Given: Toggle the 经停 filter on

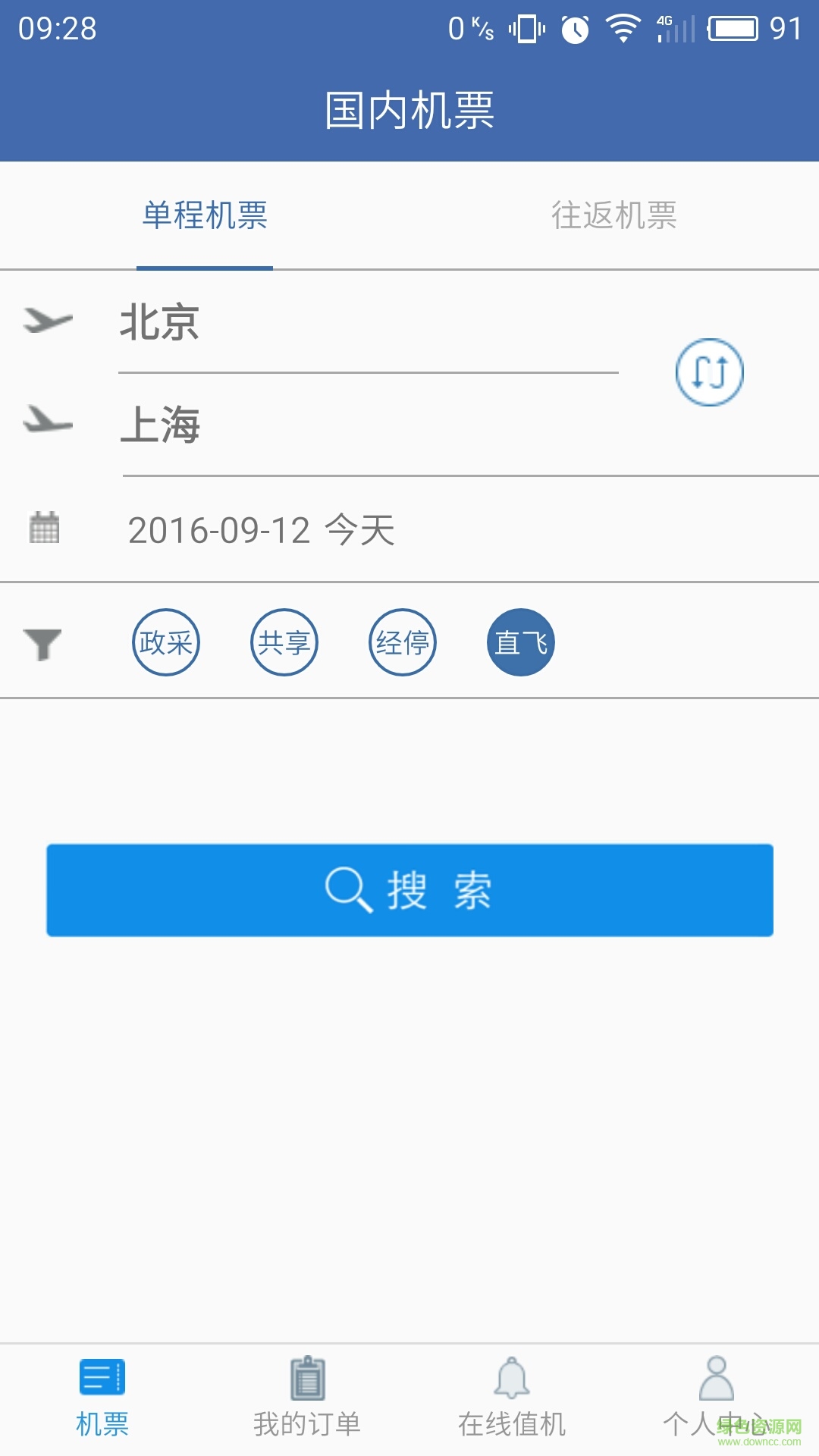Looking at the screenshot, I should (x=403, y=642).
